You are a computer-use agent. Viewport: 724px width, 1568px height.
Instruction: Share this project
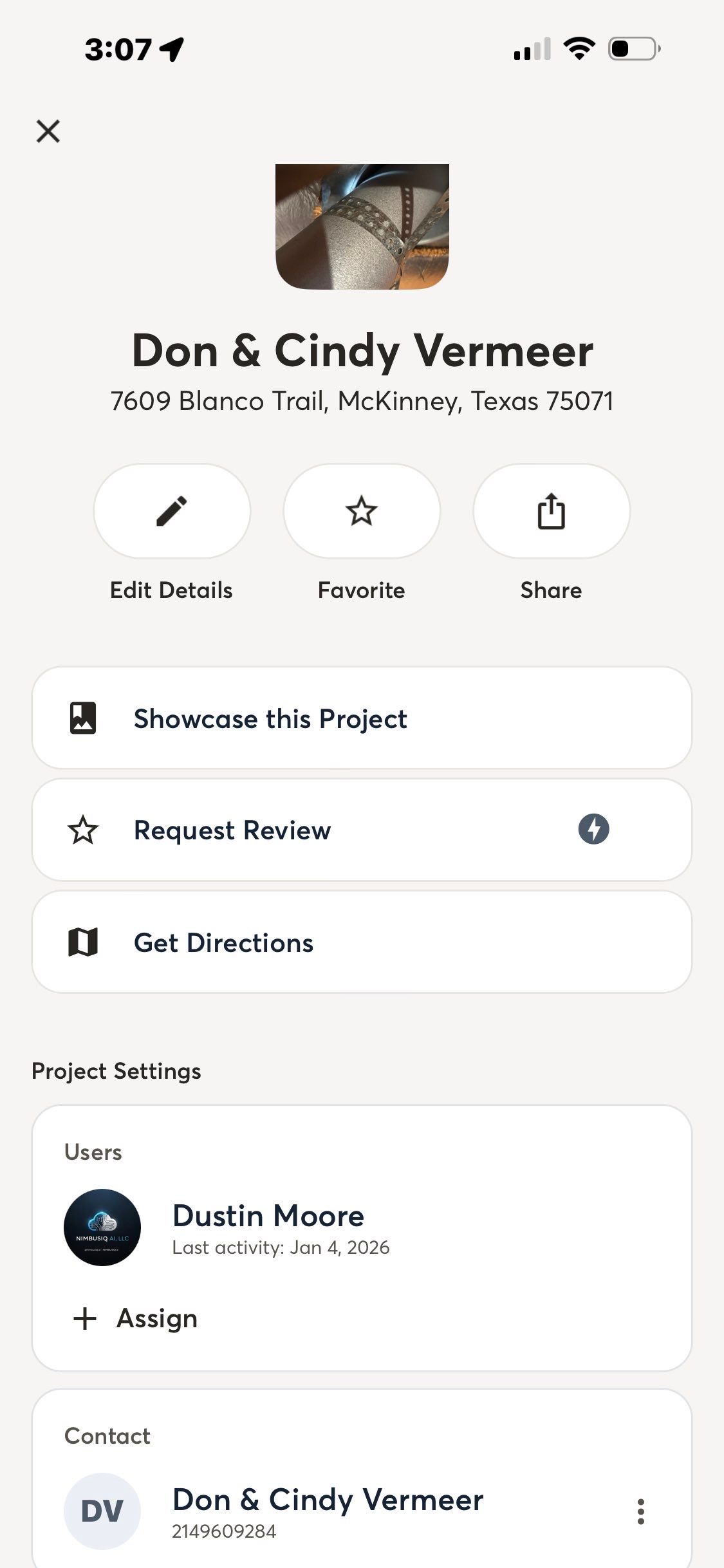(x=552, y=511)
